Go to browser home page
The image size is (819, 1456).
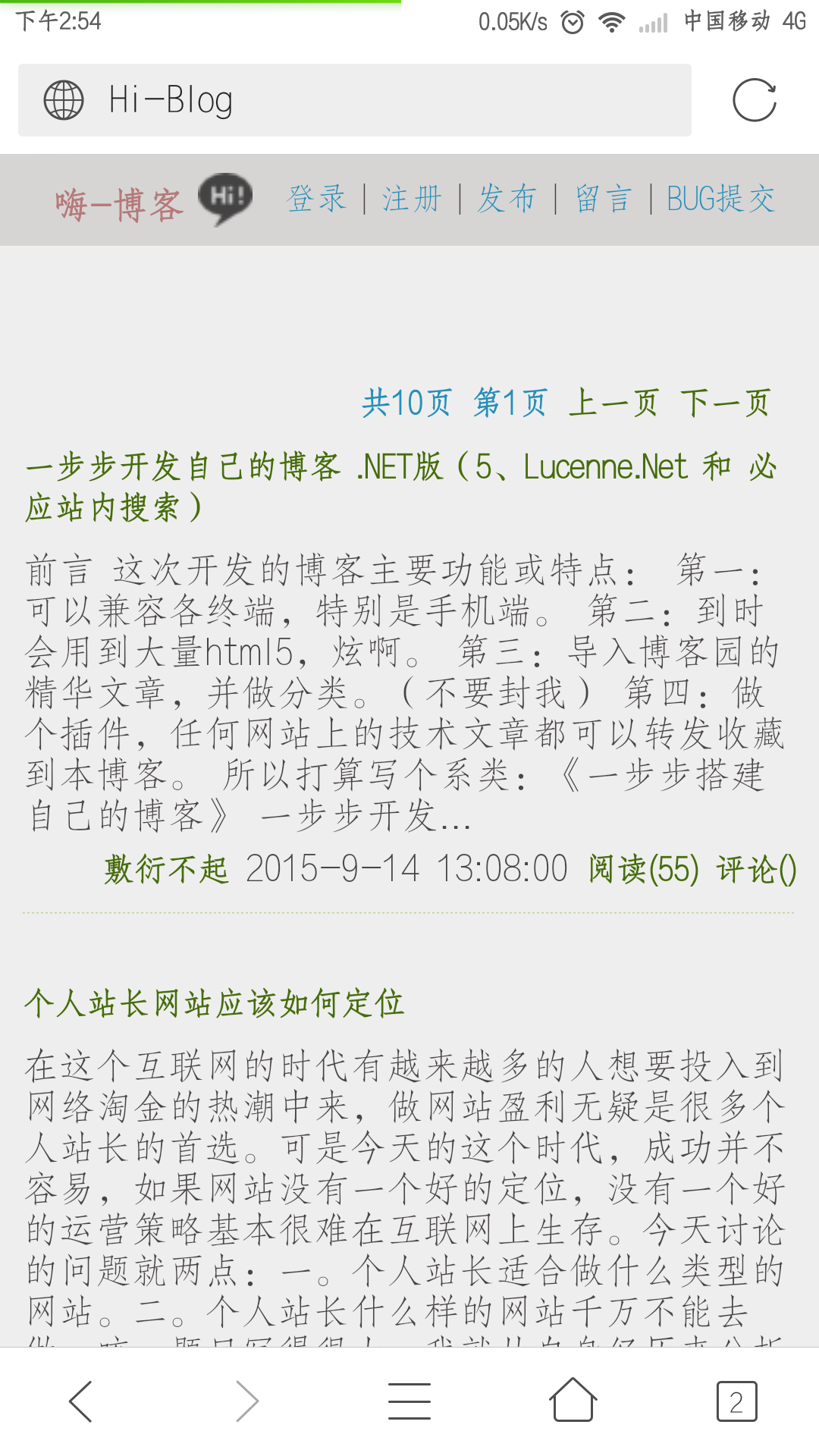click(x=573, y=1401)
